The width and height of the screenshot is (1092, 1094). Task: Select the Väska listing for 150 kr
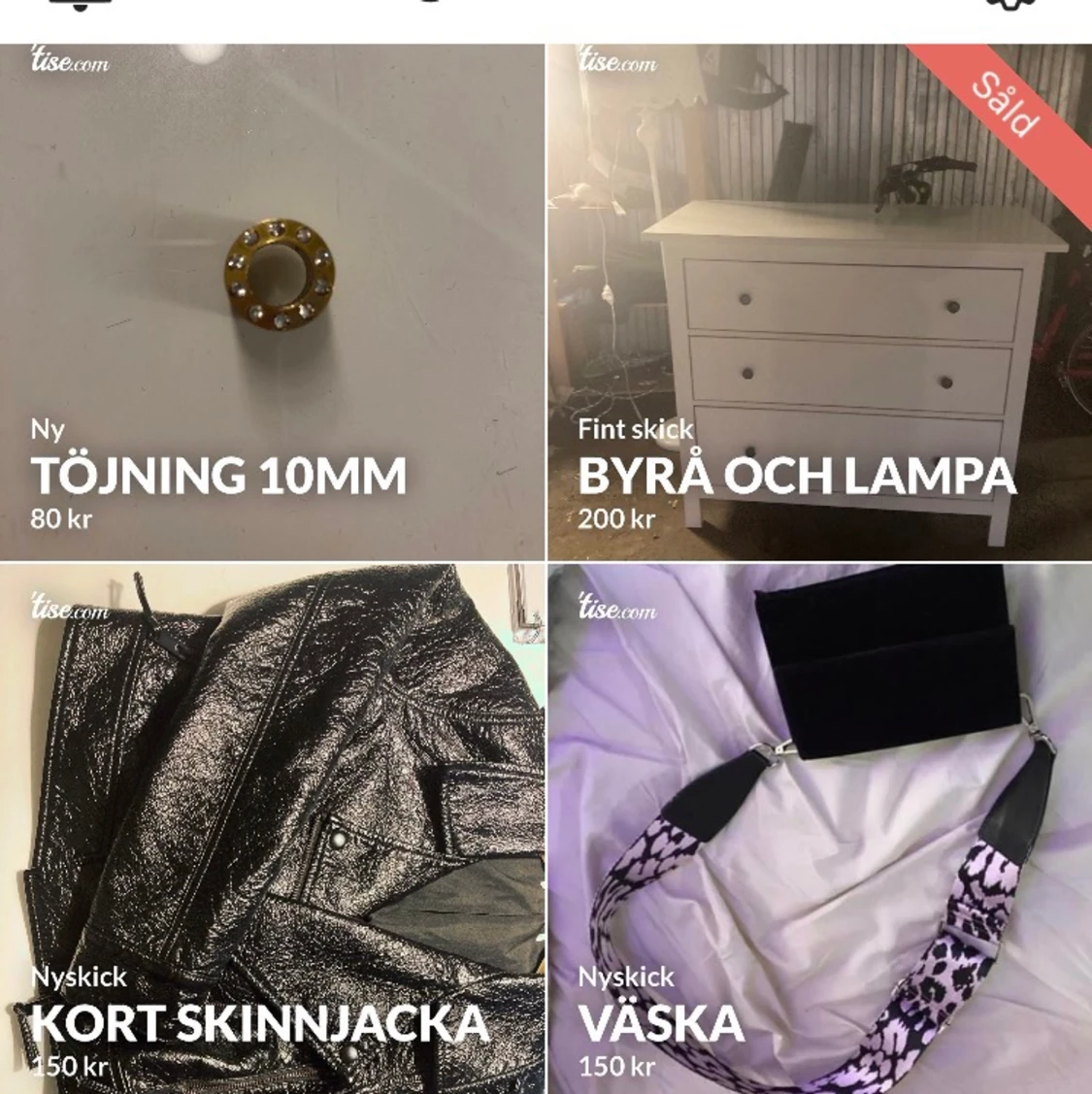point(819,827)
